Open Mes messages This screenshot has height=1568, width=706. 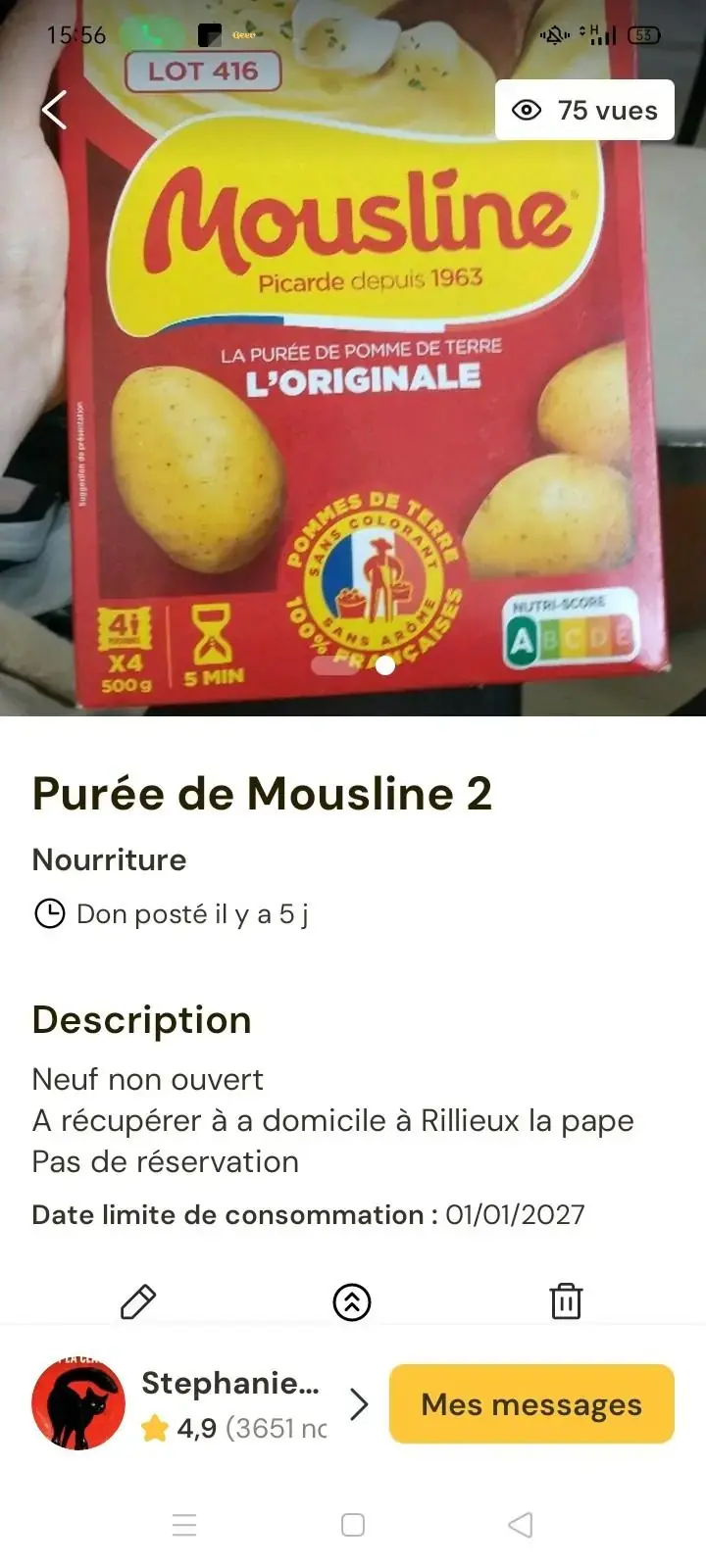531,1403
